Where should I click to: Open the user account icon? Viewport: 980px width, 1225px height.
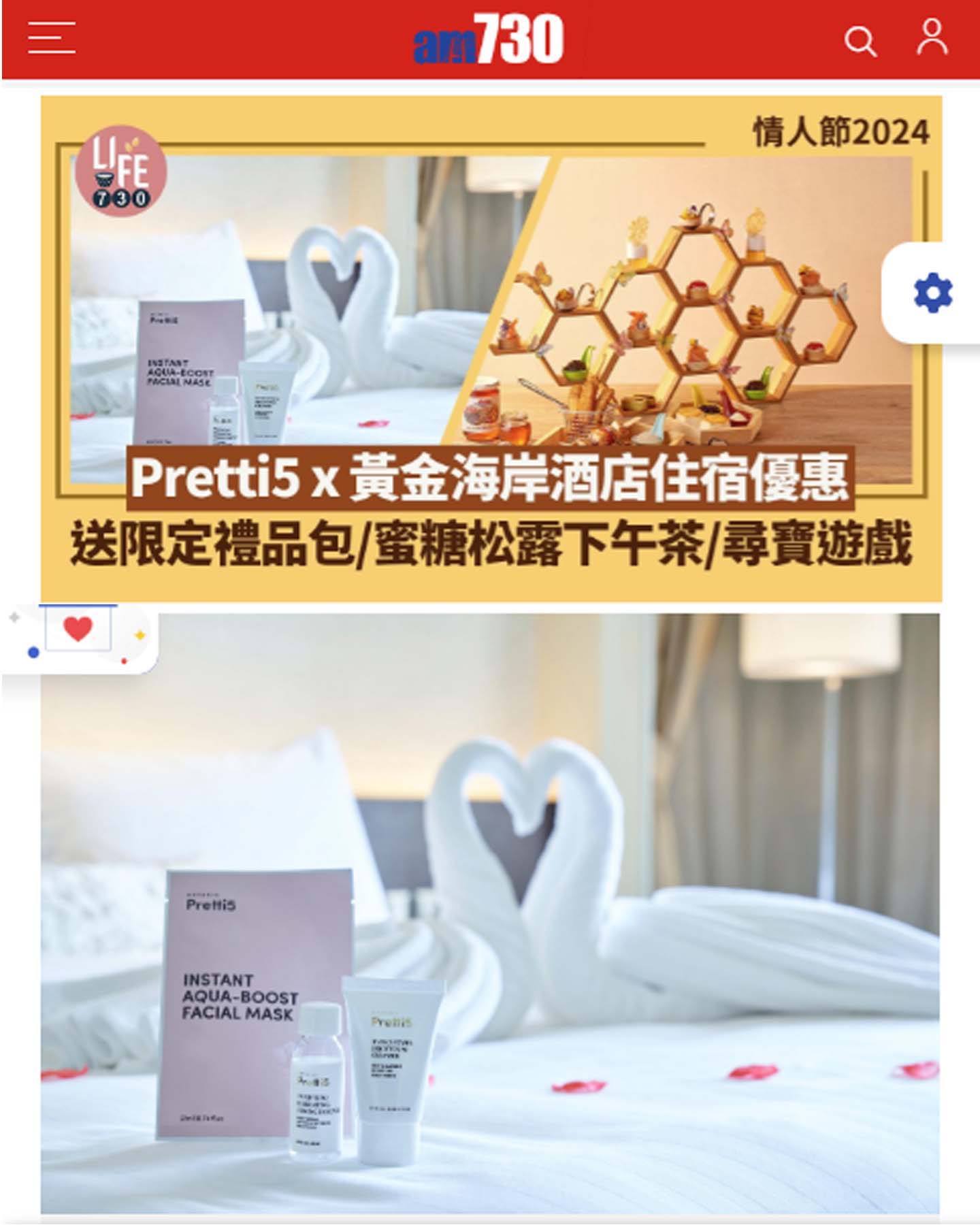pyautogui.click(x=932, y=37)
